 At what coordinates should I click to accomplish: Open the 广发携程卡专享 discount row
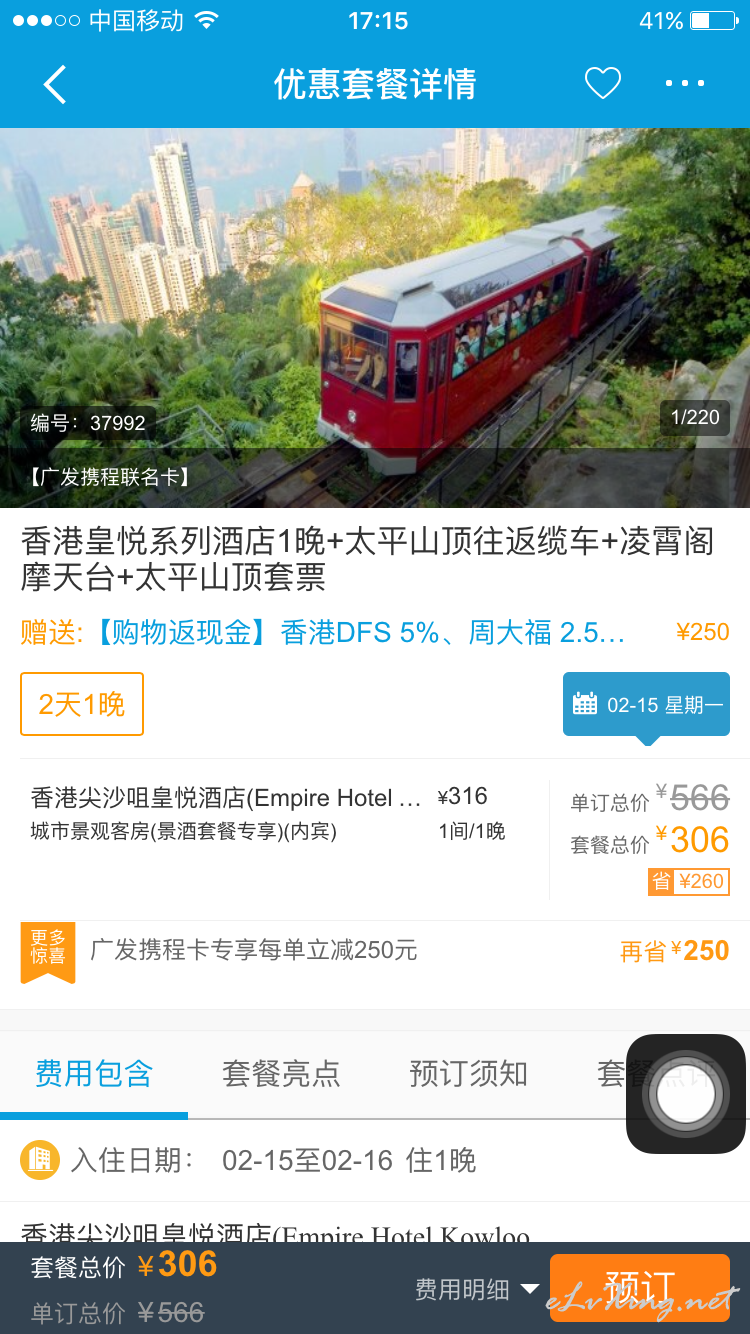pos(375,951)
